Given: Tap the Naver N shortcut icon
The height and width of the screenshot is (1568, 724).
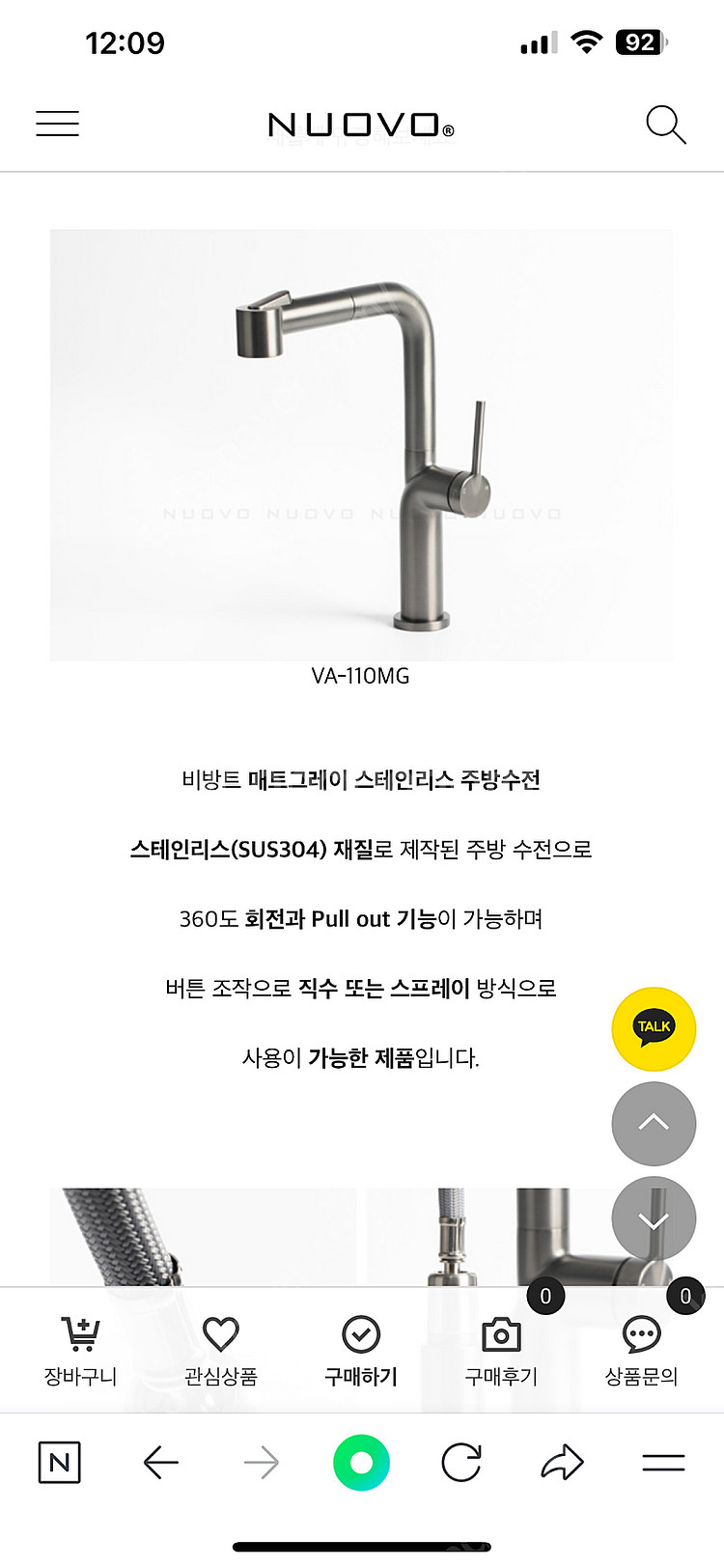Looking at the screenshot, I should pyautogui.click(x=59, y=1462).
